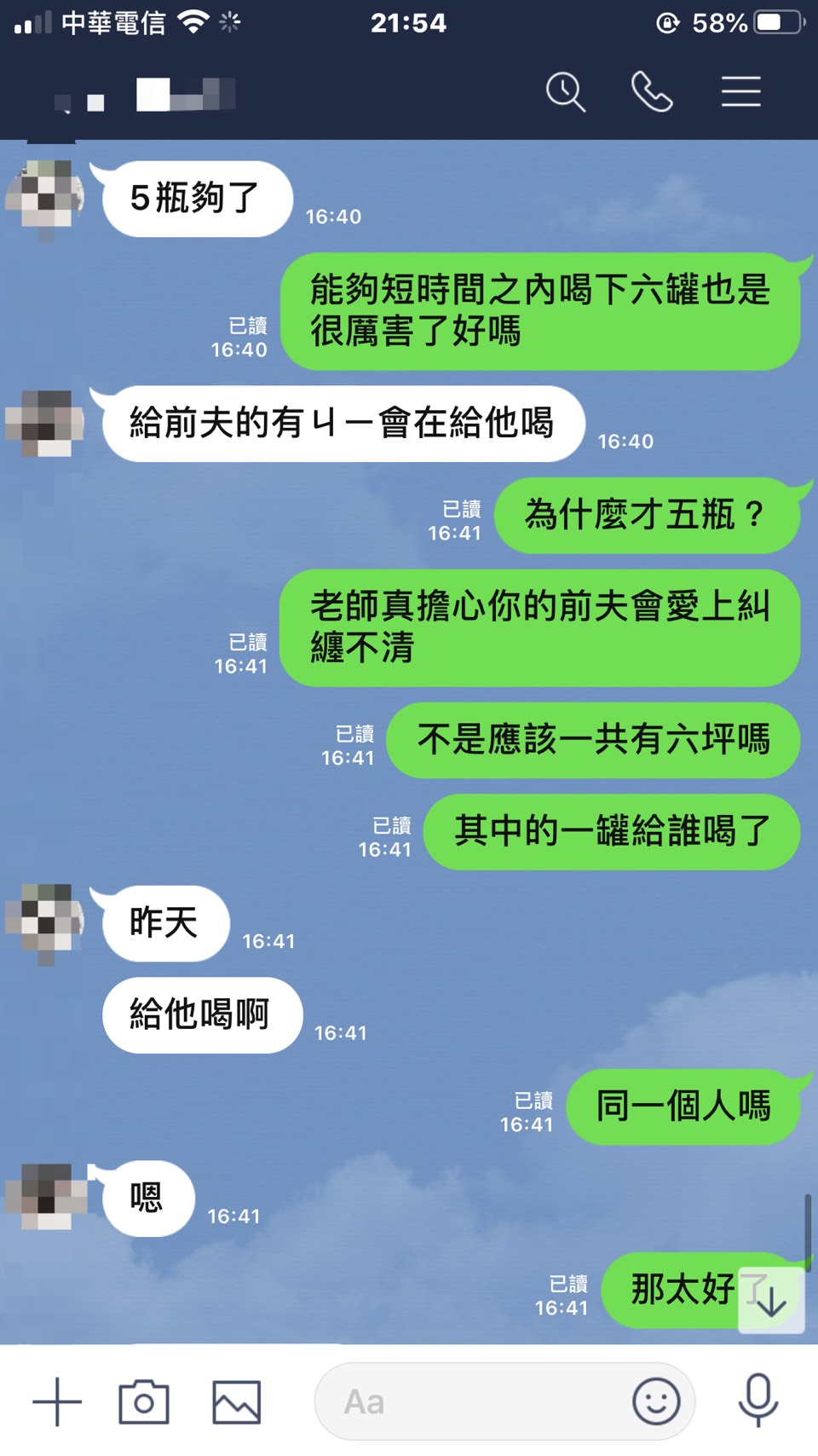The width and height of the screenshot is (818, 1456).
Task: Record a voice message
Action: tap(758, 1401)
